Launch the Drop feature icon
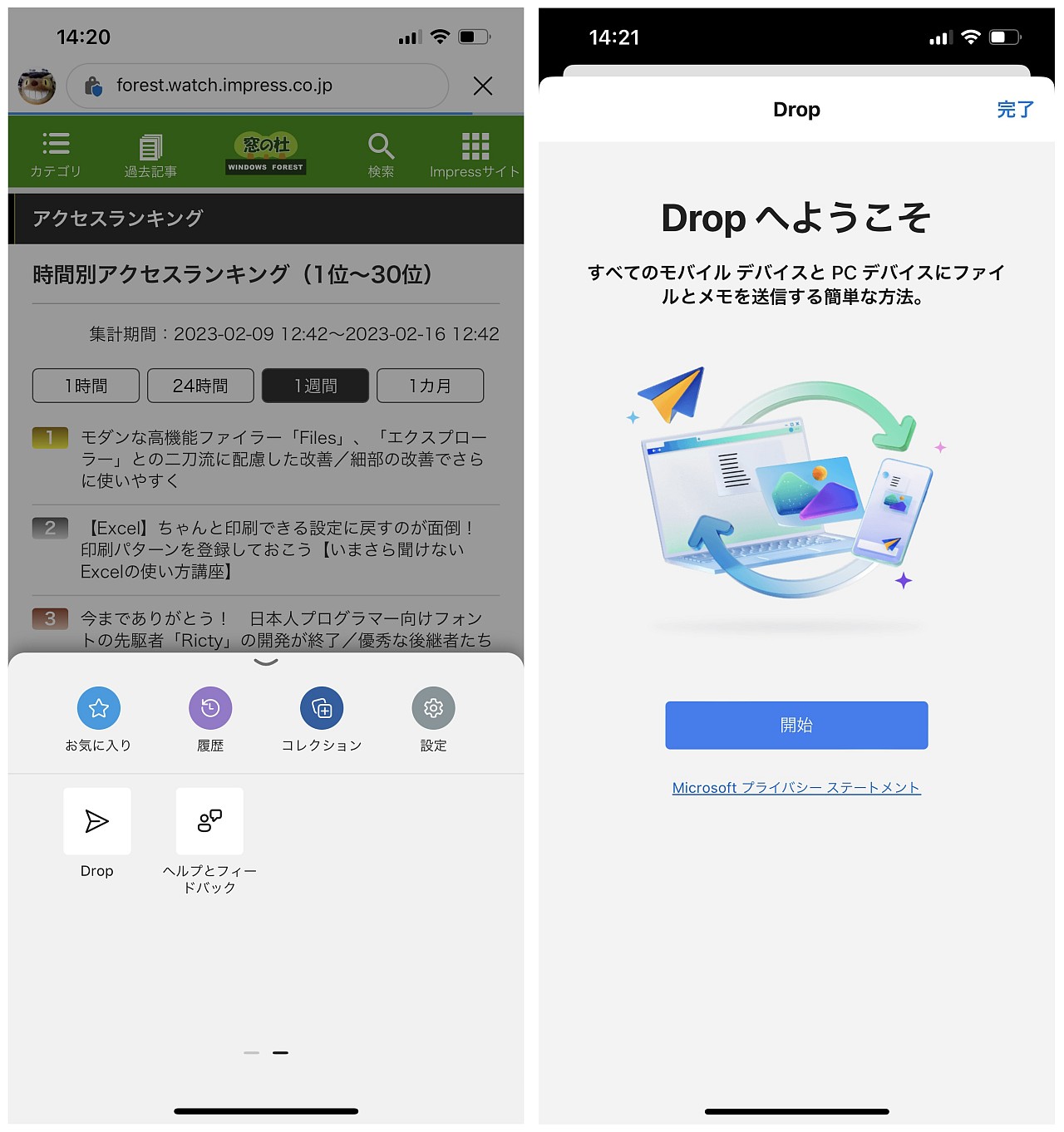Image resolution: width=1064 pixels, height=1132 pixels. [96, 821]
